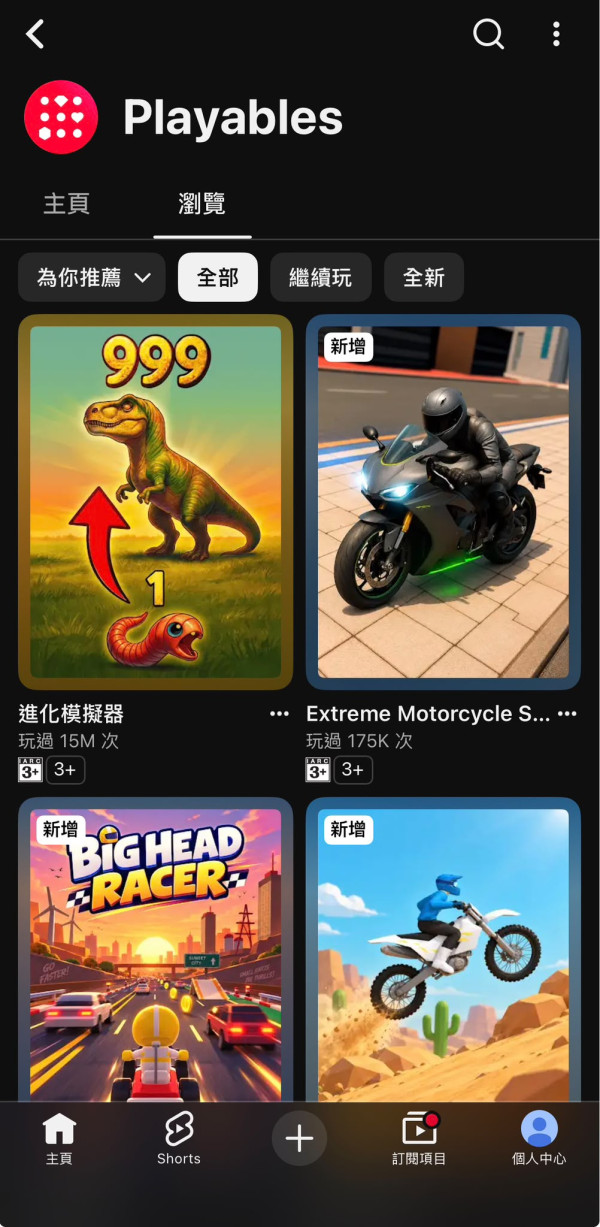Expand the 為你推薦 sorting dropdown
The height and width of the screenshot is (1227, 600).
[x=92, y=277]
